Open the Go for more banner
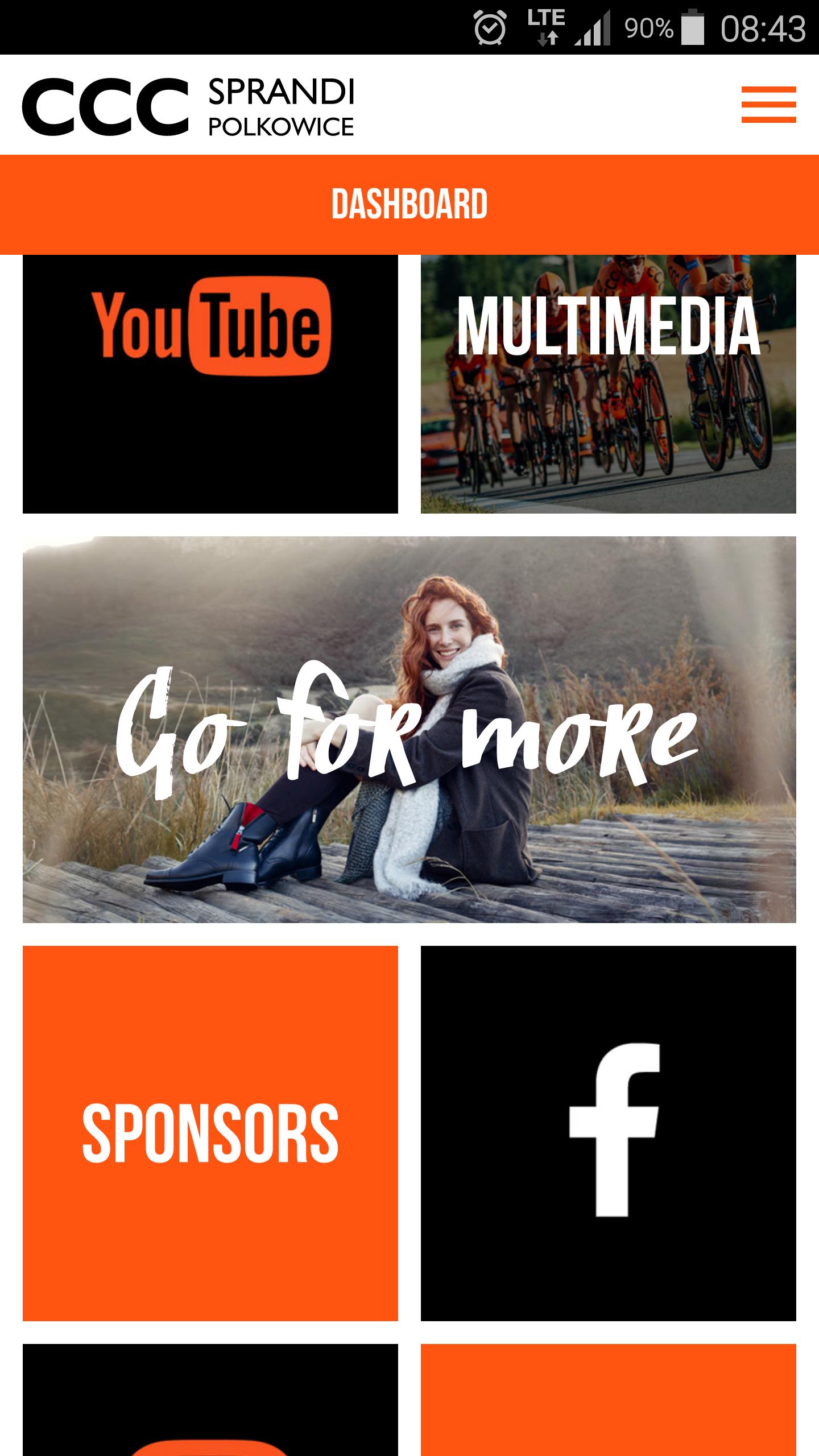The width and height of the screenshot is (819, 1456). pos(409,730)
